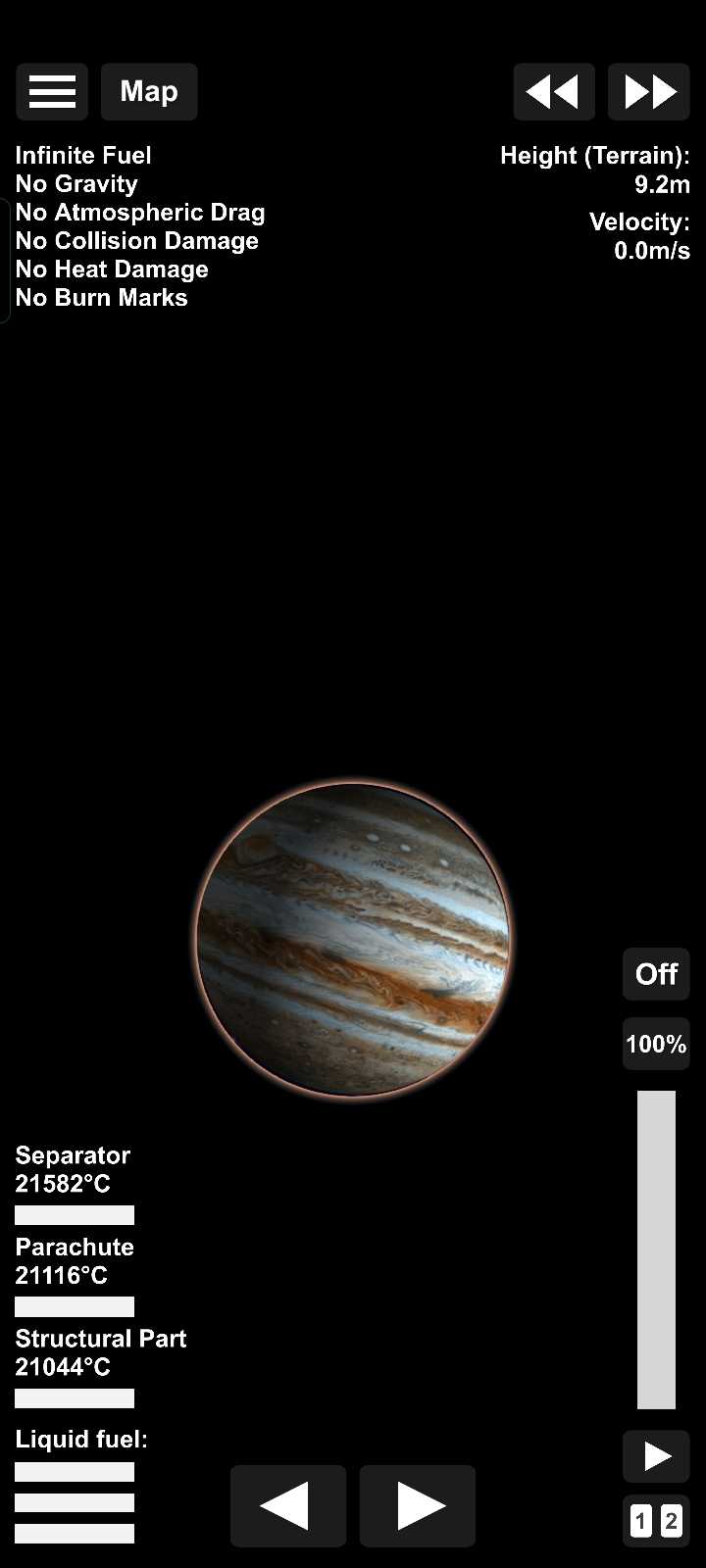Open the Map view

(149, 92)
